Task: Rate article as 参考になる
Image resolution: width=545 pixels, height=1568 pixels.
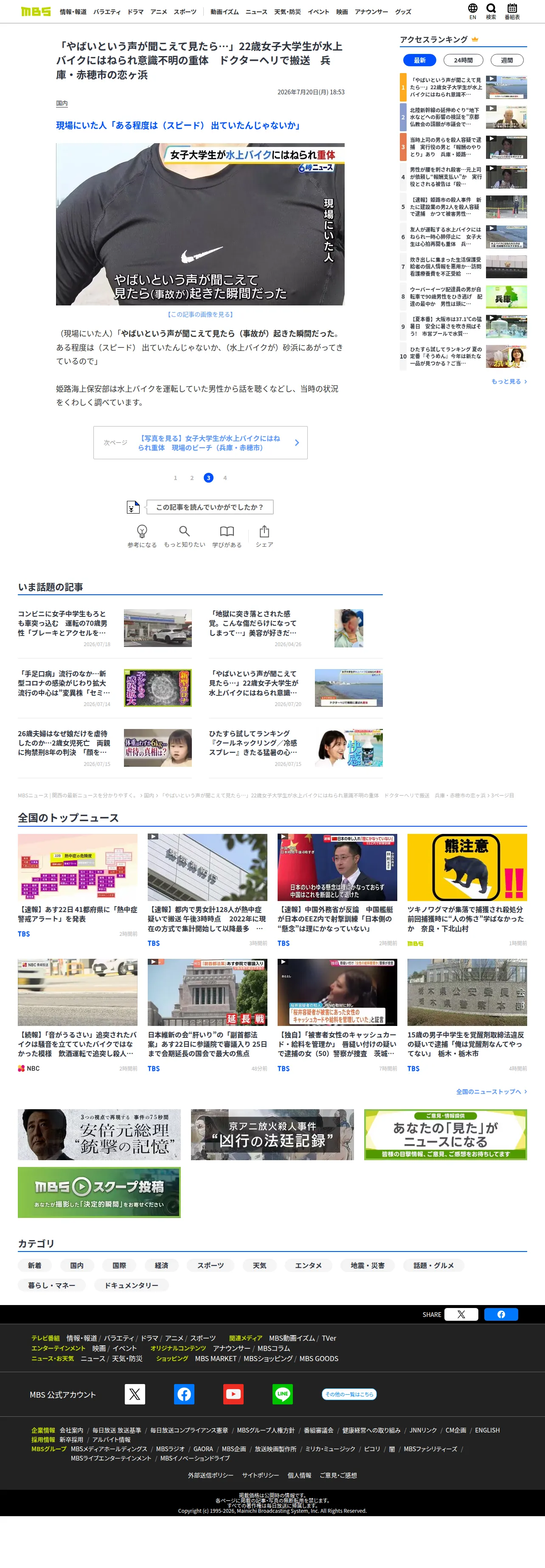Action: point(142,536)
